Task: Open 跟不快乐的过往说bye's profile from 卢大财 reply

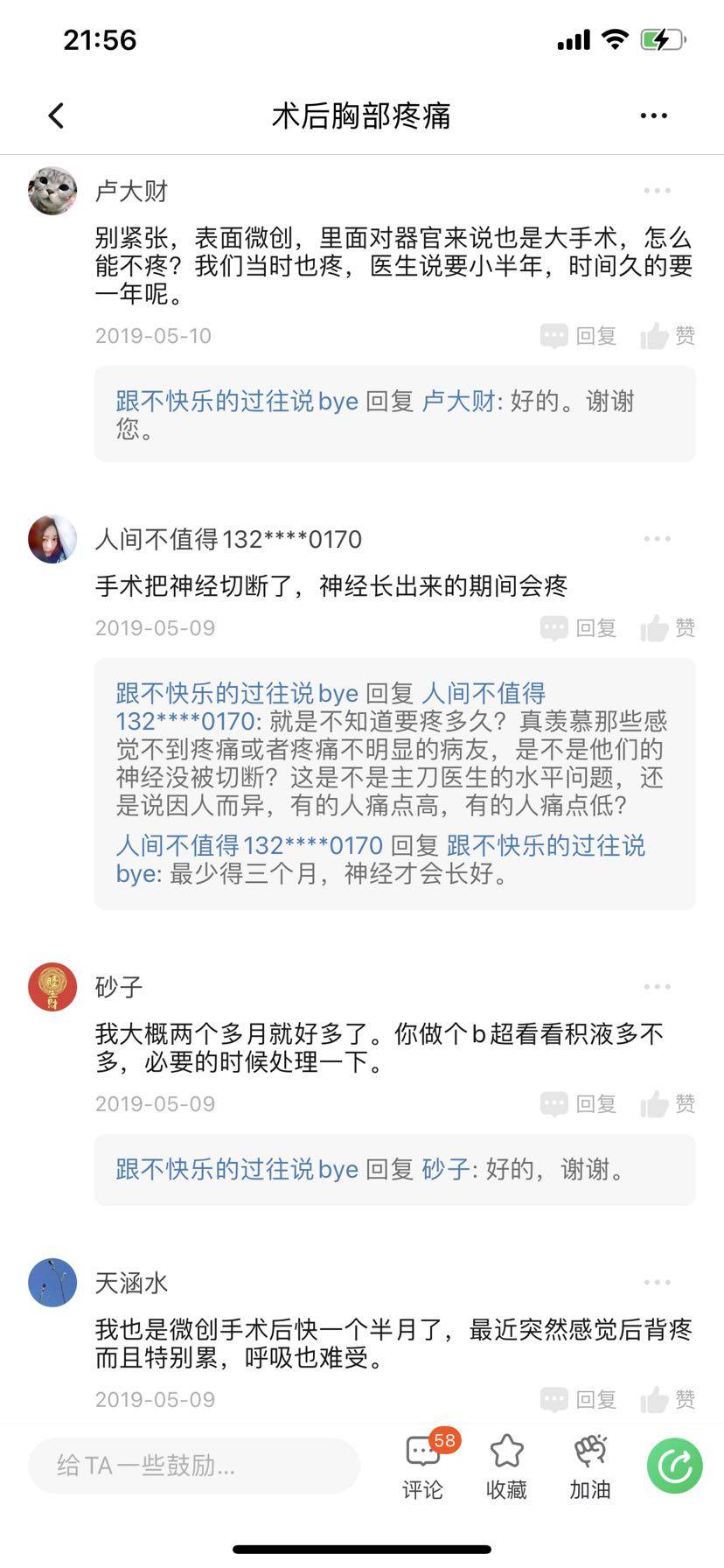Action: click(237, 402)
